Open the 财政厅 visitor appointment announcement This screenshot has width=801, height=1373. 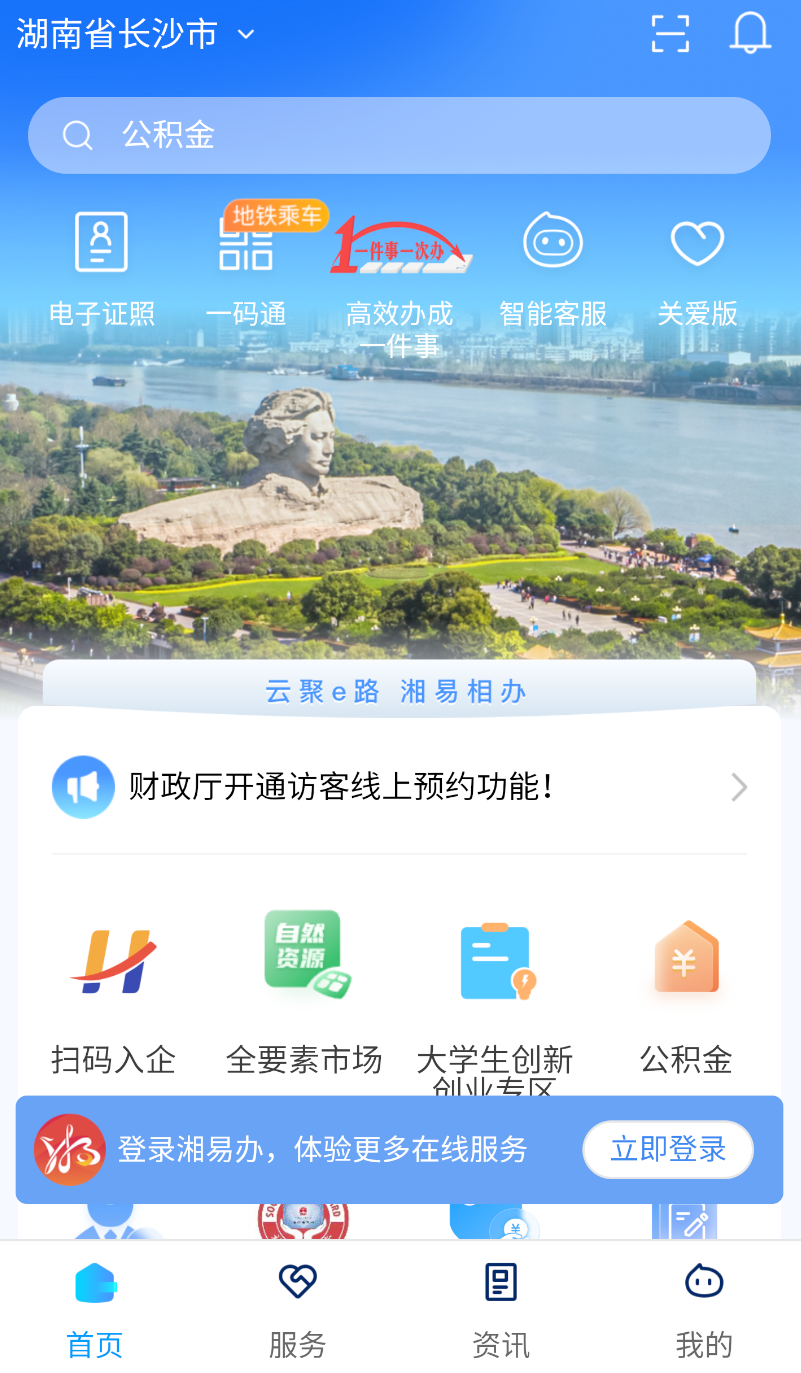tap(400, 788)
